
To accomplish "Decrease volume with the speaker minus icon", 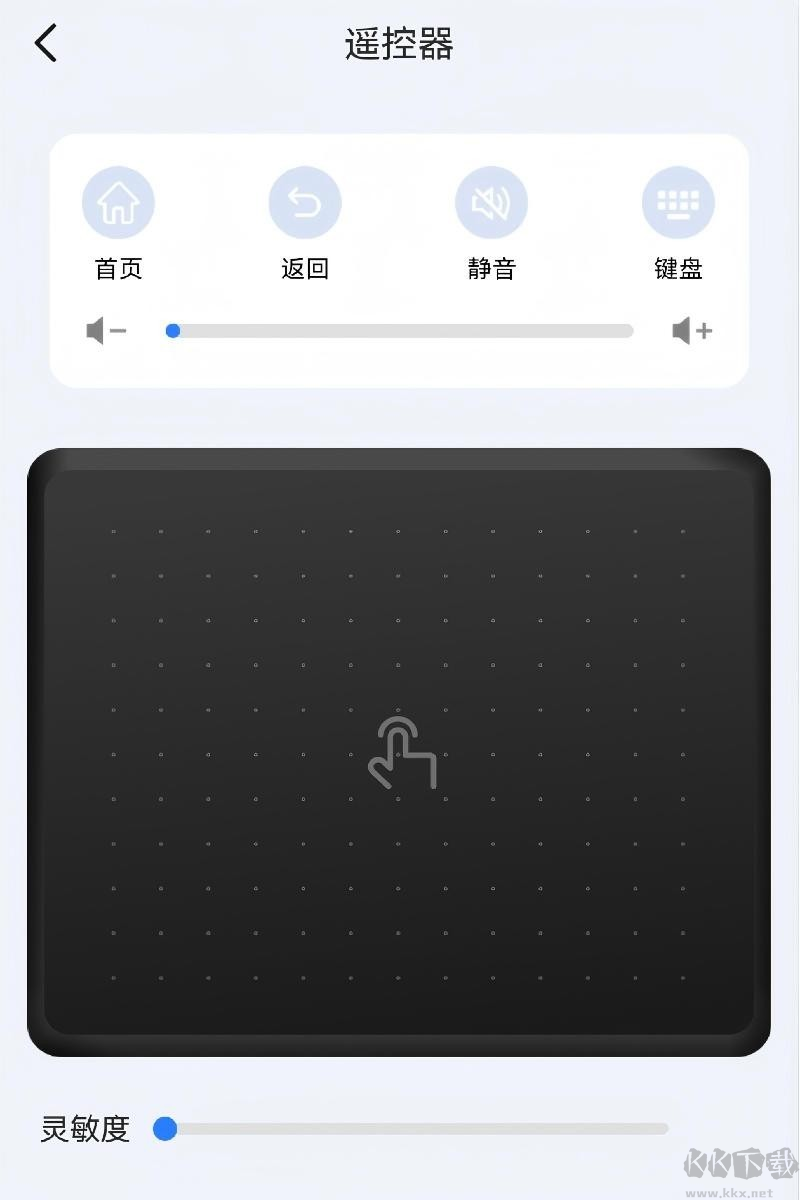I will pos(105,330).
